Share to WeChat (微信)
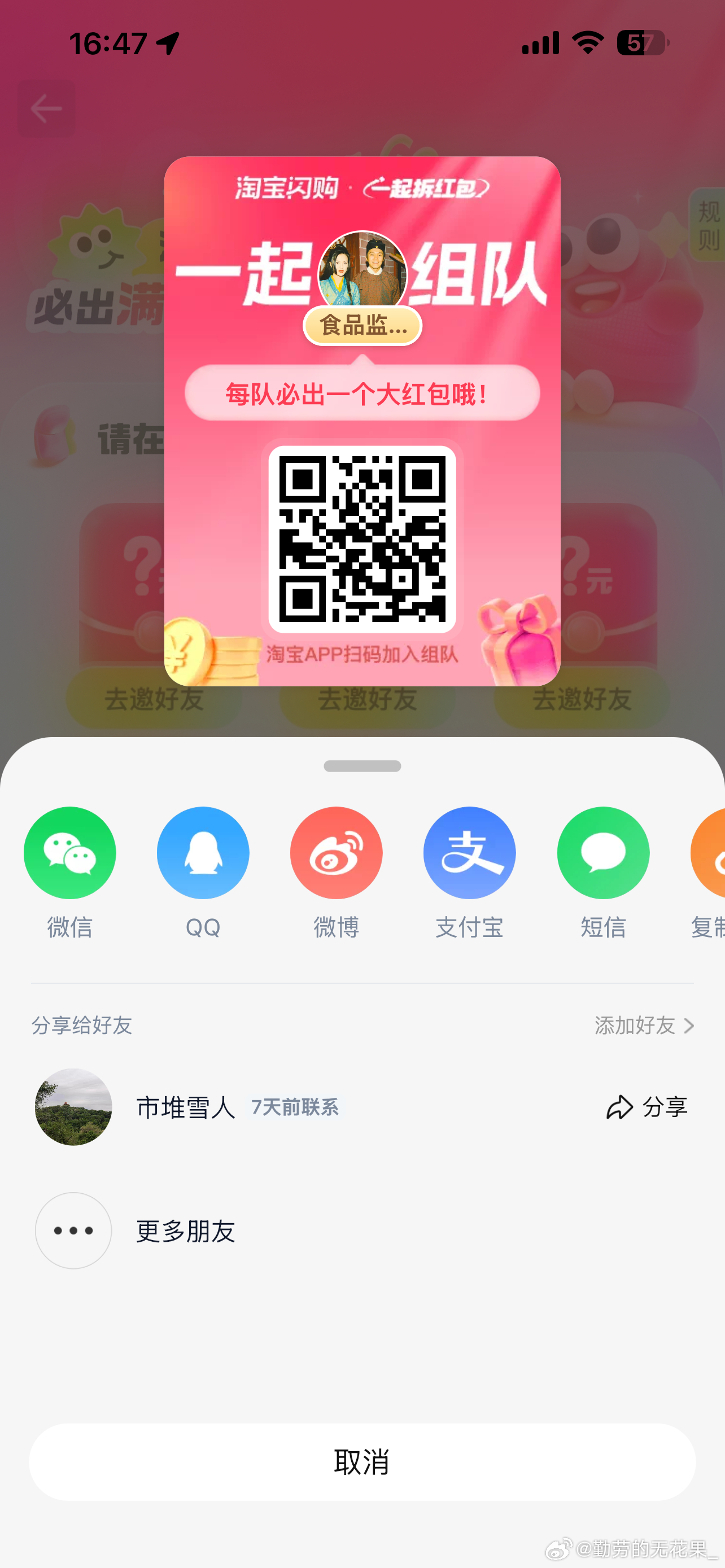The width and height of the screenshot is (725, 1568). [69, 853]
